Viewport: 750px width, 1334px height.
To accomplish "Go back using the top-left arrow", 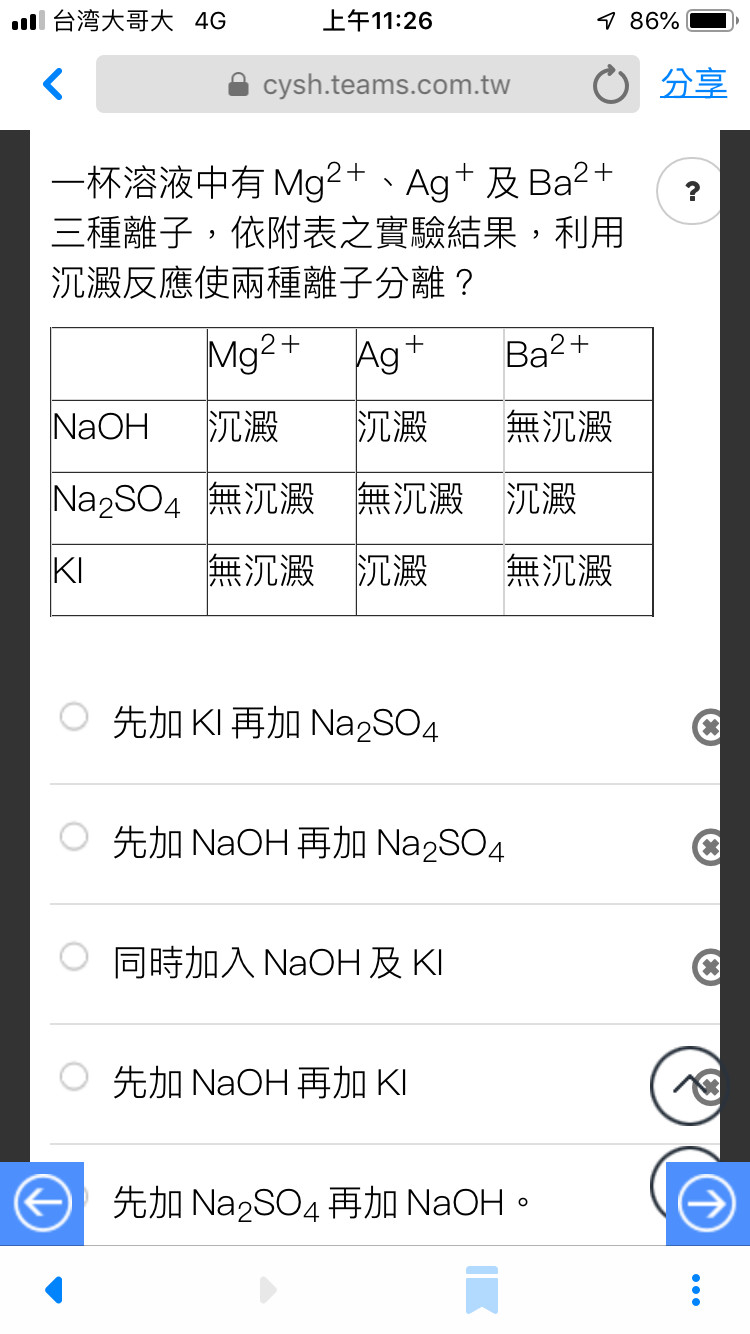I will [54, 85].
